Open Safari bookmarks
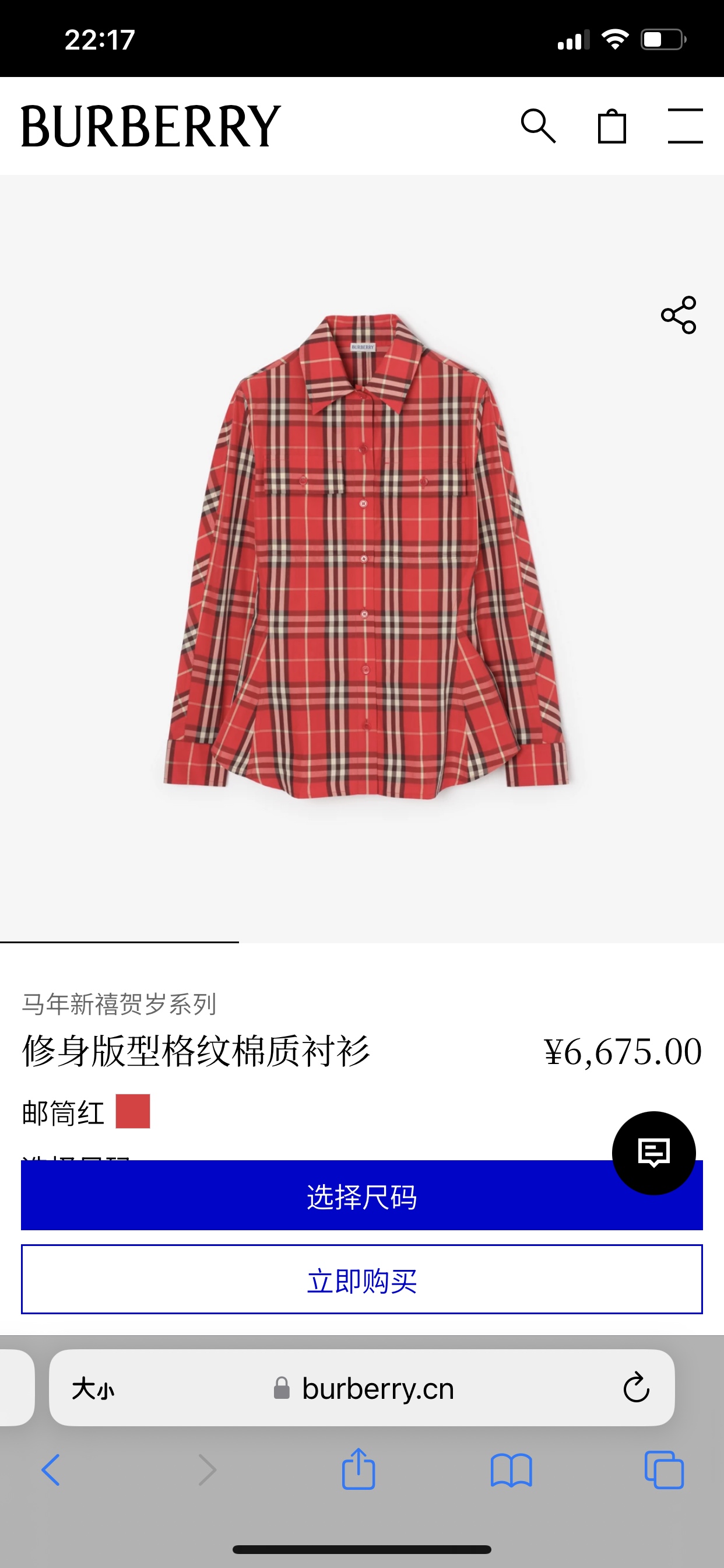This screenshot has height=1568, width=724. pyautogui.click(x=511, y=1470)
